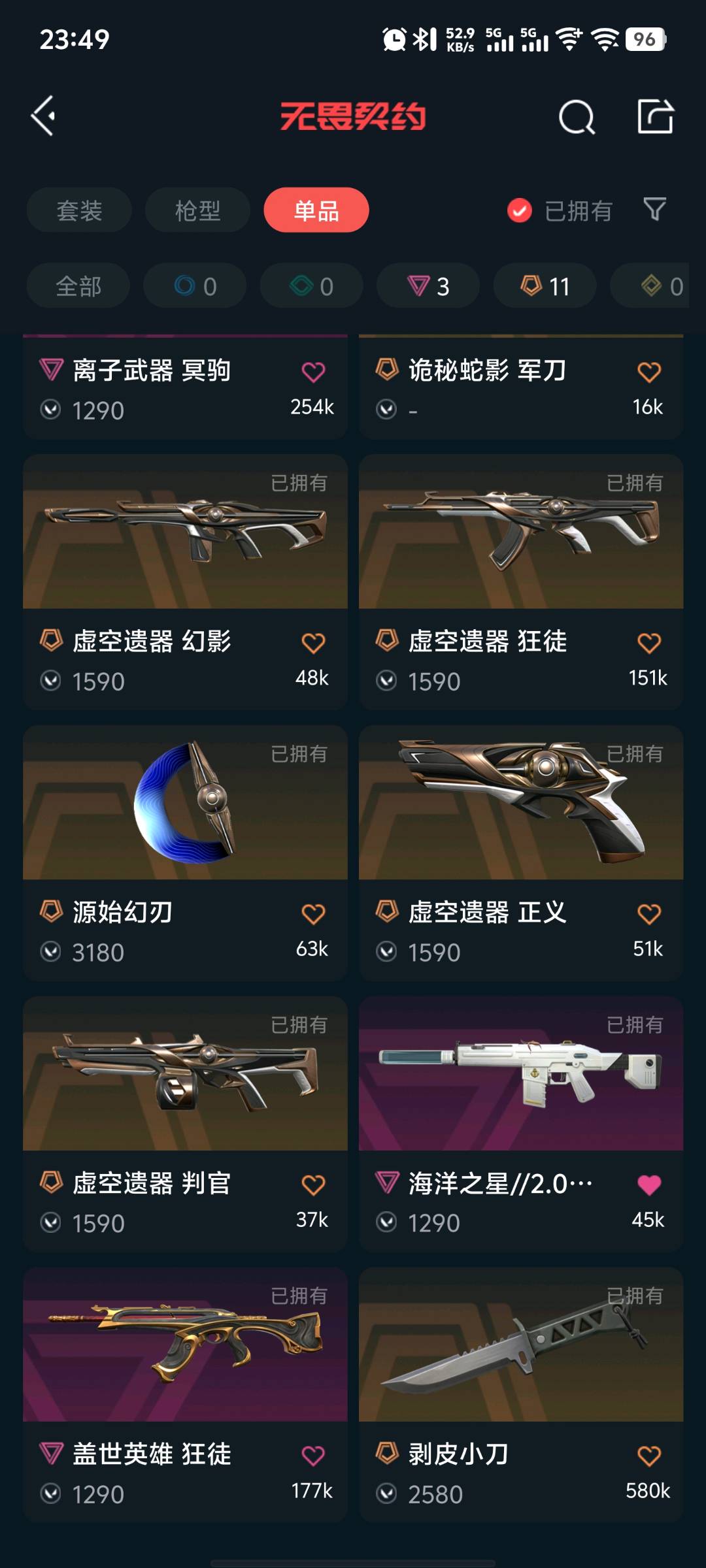Open the search icon

(x=577, y=118)
